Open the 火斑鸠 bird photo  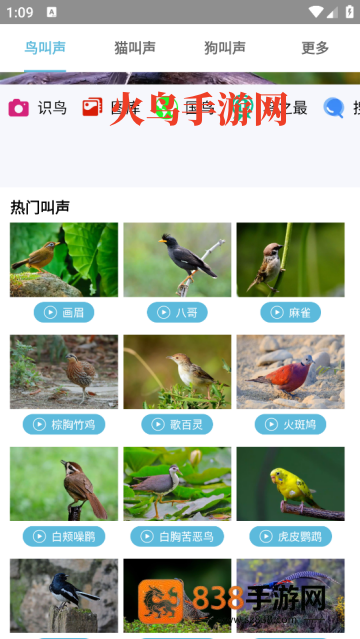click(291, 372)
